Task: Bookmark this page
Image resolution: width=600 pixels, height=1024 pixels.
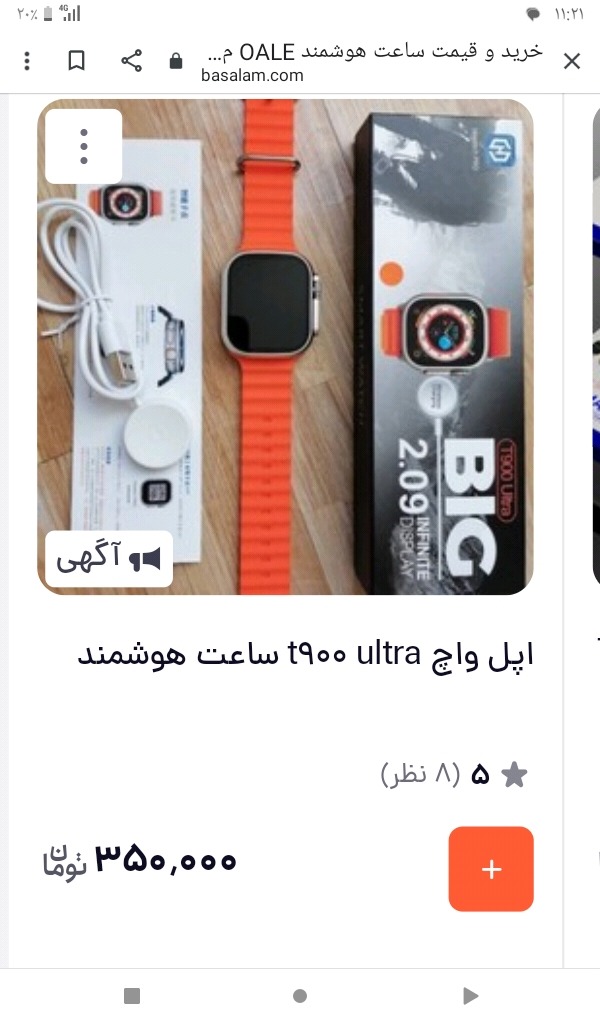Action: point(77,61)
